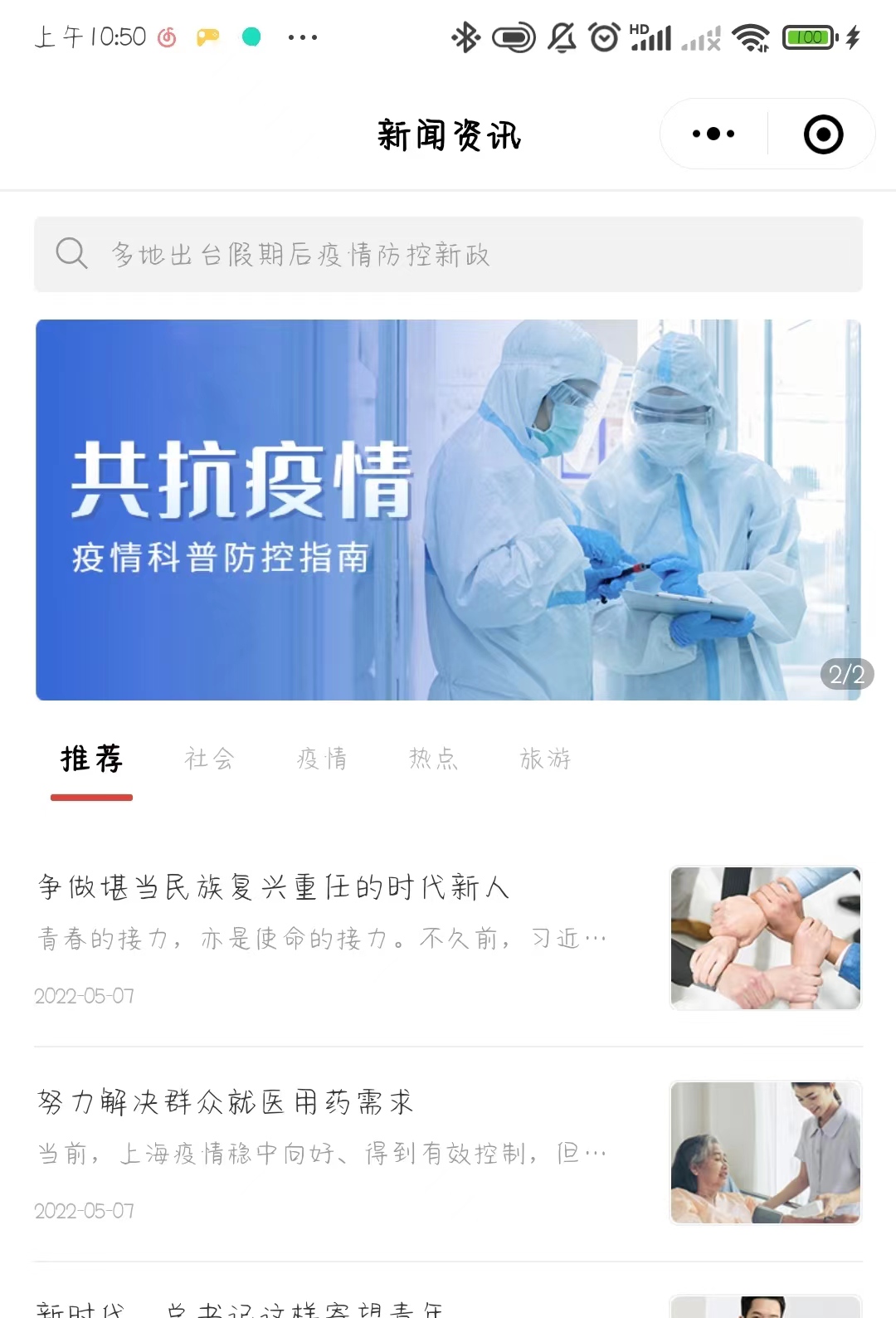896x1318 pixels.
Task: Open the mini program more options menu
Action: tap(713, 134)
